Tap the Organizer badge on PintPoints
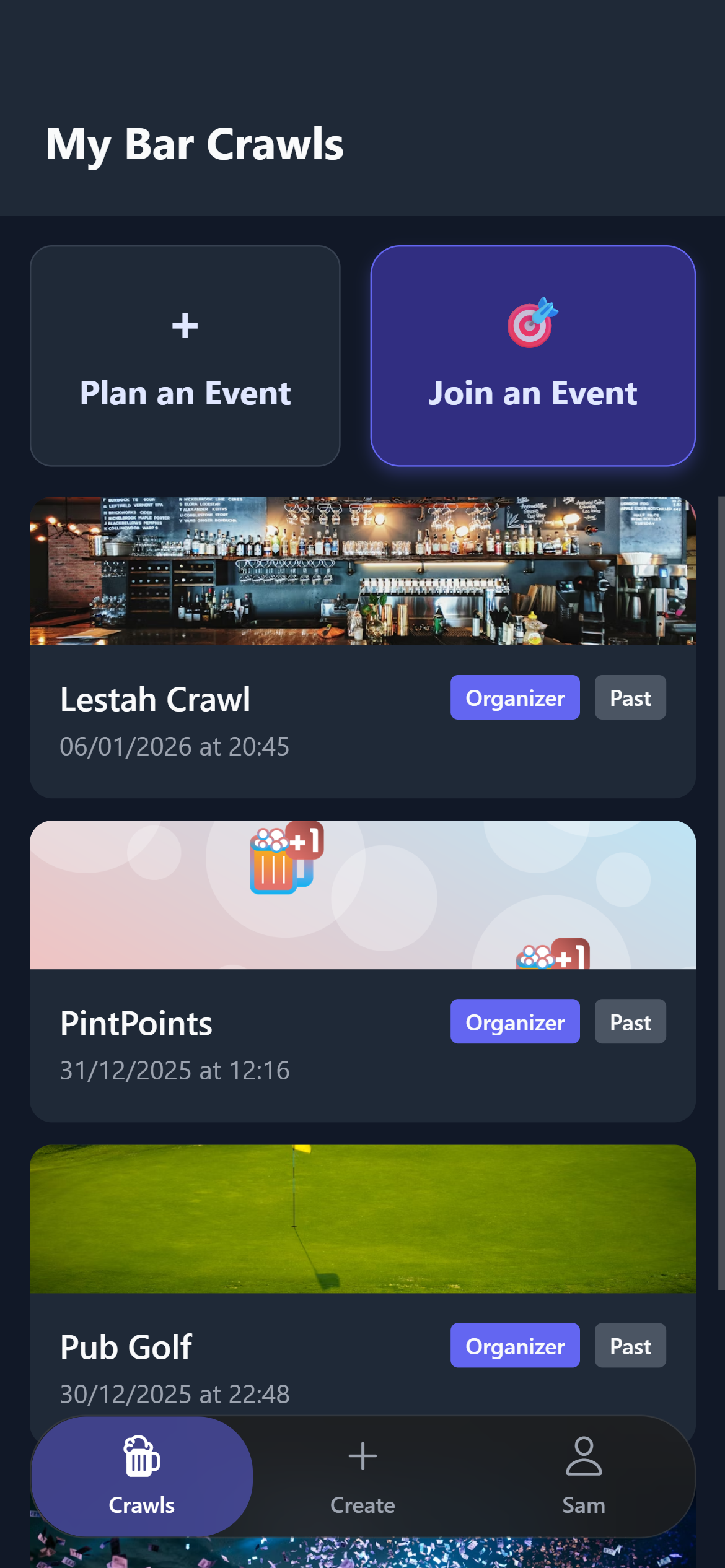 514,1022
